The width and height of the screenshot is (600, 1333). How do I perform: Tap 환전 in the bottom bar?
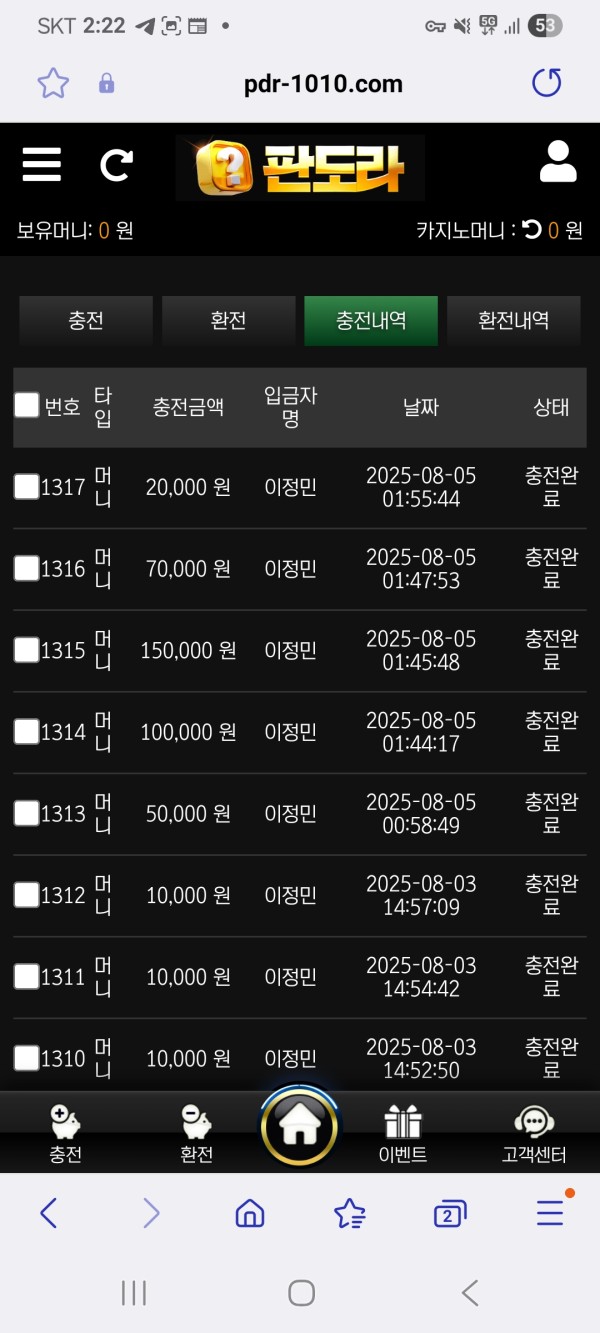click(196, 1135)
